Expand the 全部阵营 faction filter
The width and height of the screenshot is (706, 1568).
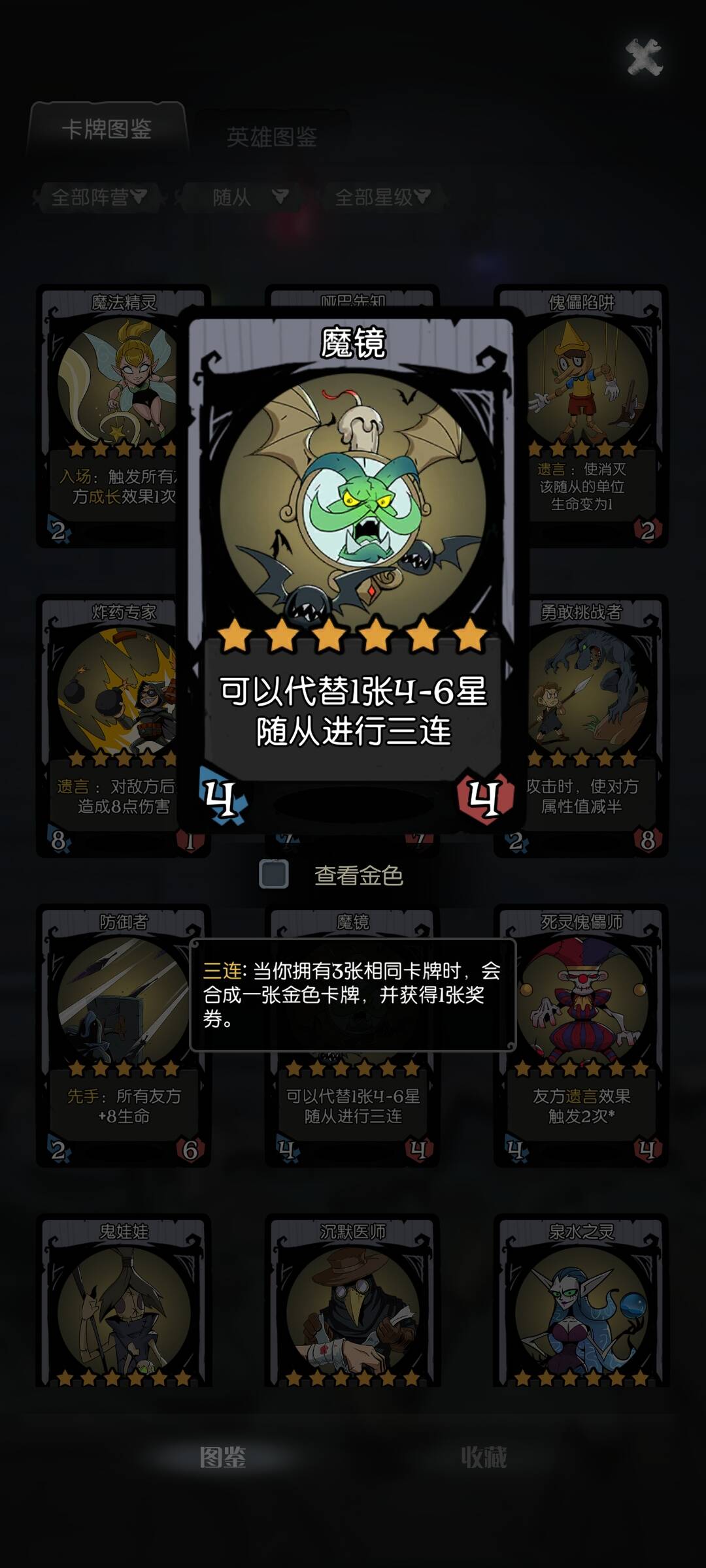(x=98, y=197)
